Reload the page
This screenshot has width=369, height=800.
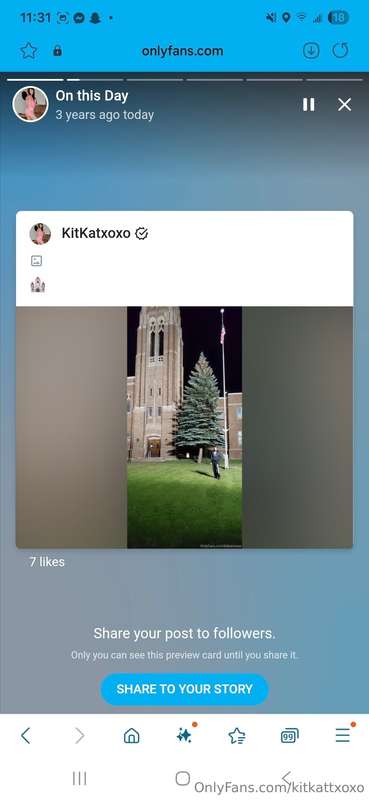pos(340,51)
